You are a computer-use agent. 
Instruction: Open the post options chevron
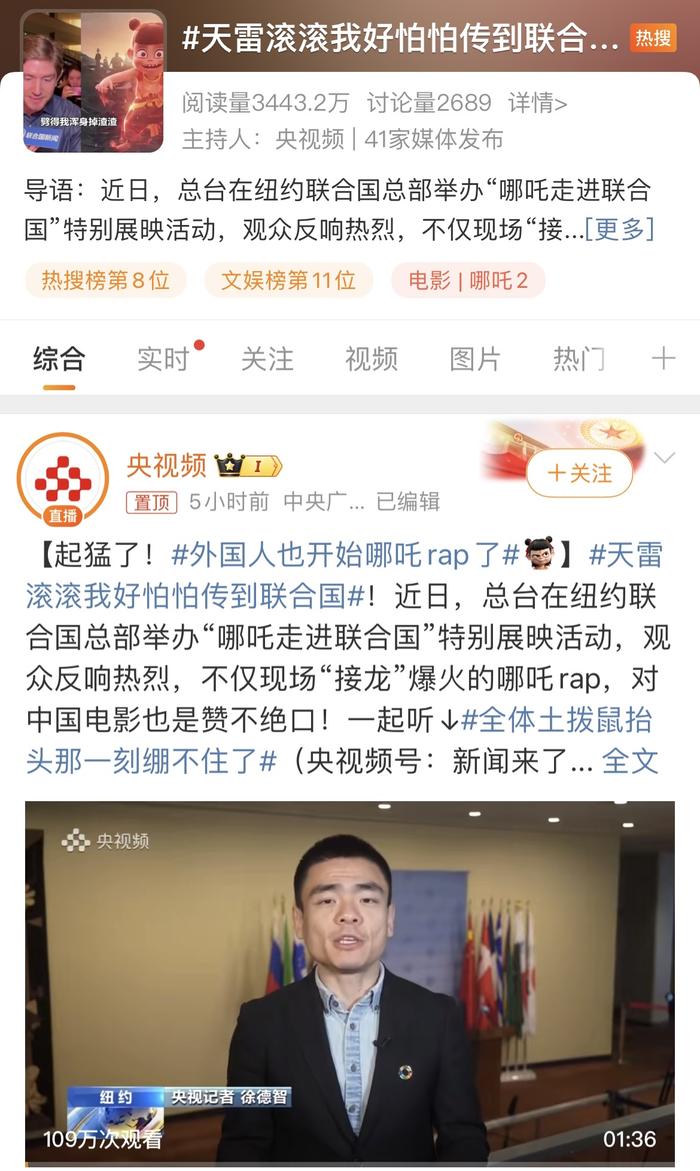665,458
